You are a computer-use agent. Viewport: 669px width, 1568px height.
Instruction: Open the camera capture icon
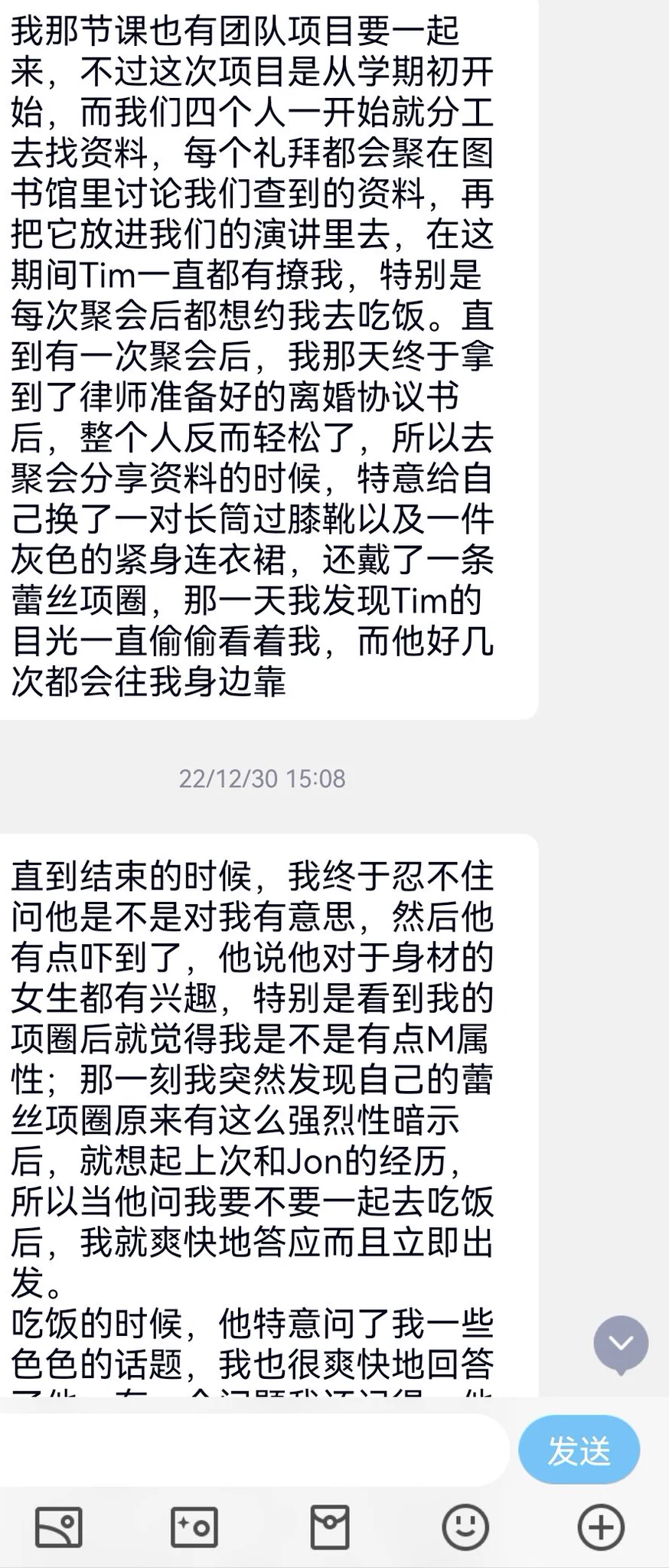pyautogui.click(x=194, y=1527)
